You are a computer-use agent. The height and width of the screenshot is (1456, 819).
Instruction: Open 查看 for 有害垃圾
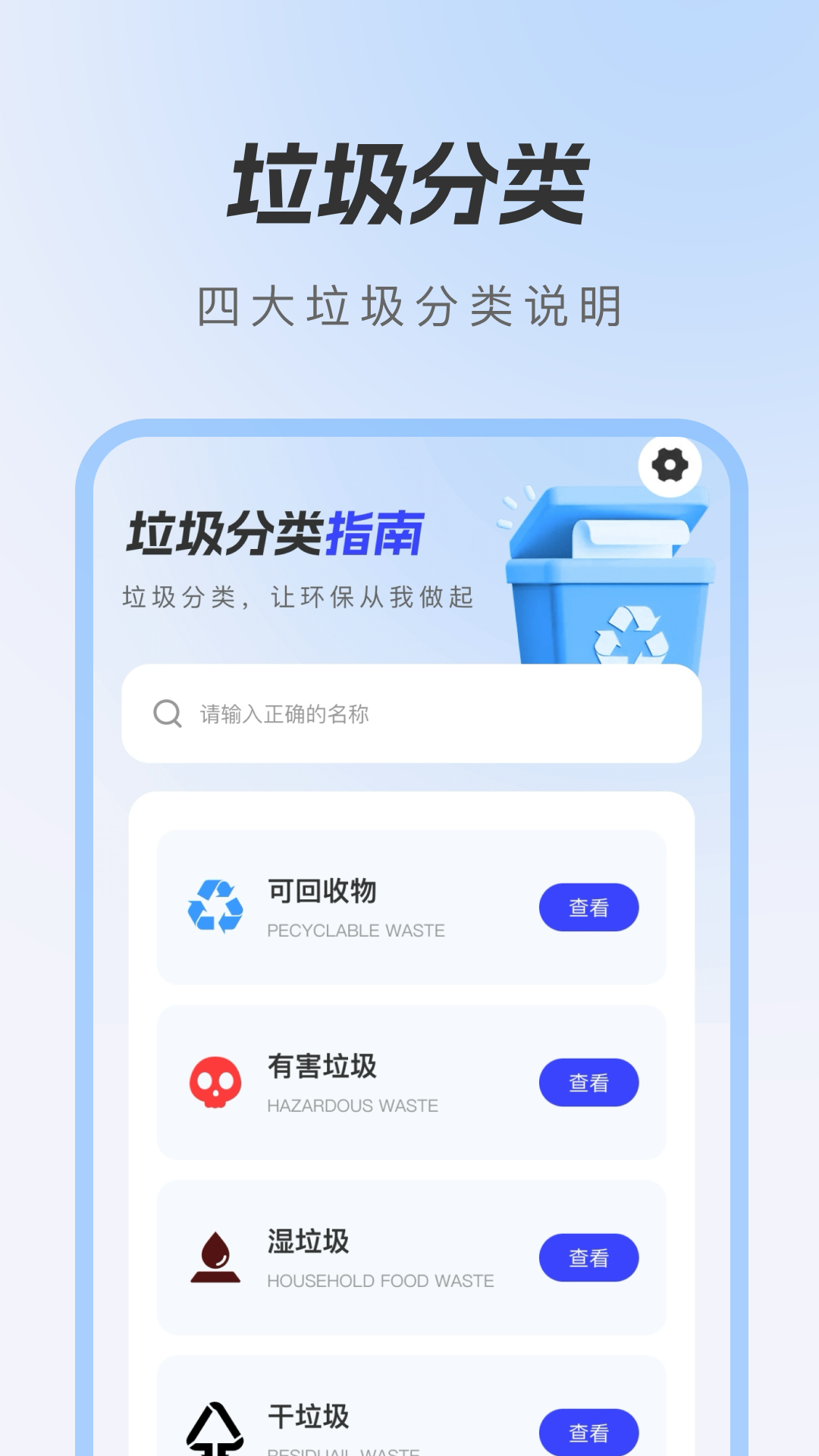pyautogui.click(x=590, y=1082)
